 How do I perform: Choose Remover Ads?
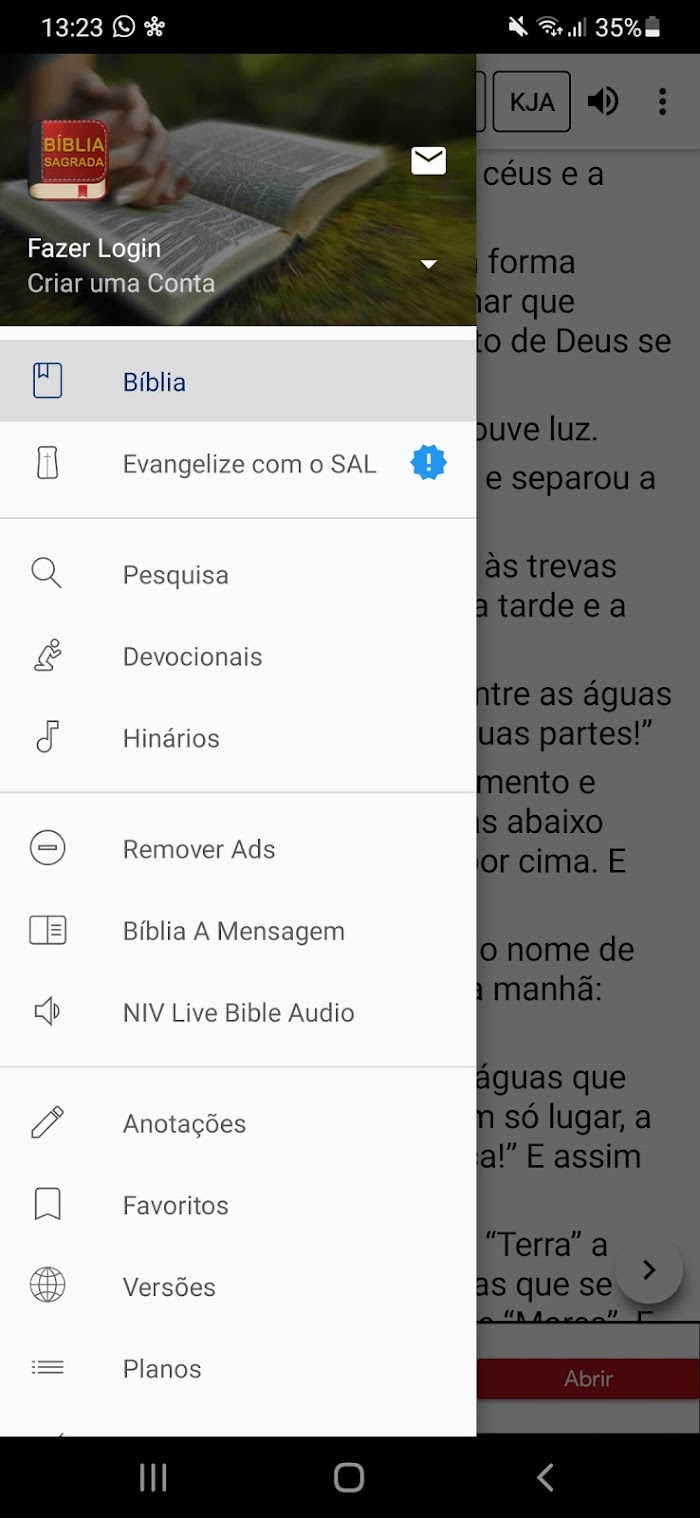tap(238, 849)
